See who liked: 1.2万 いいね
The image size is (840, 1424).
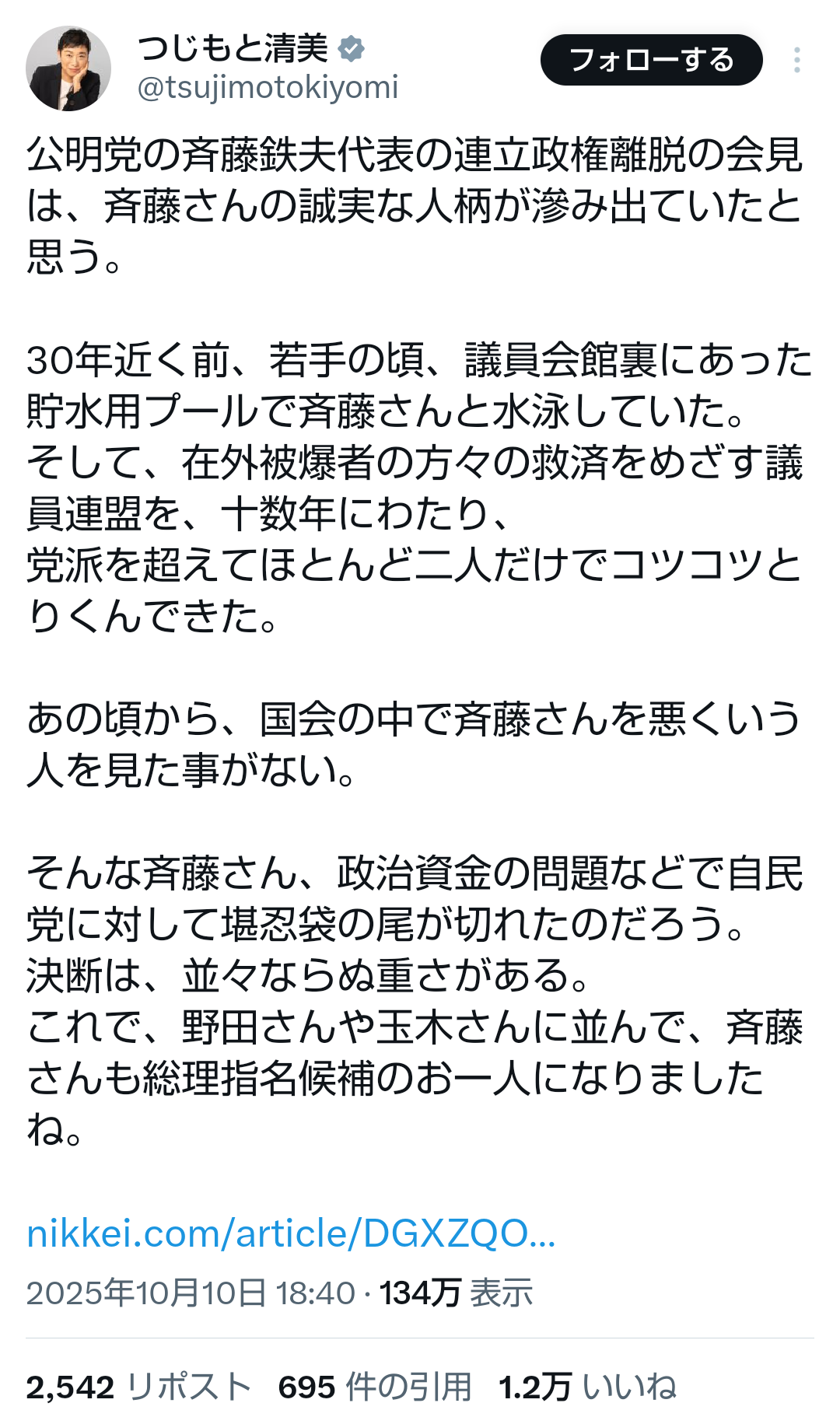coord(587,1387)
